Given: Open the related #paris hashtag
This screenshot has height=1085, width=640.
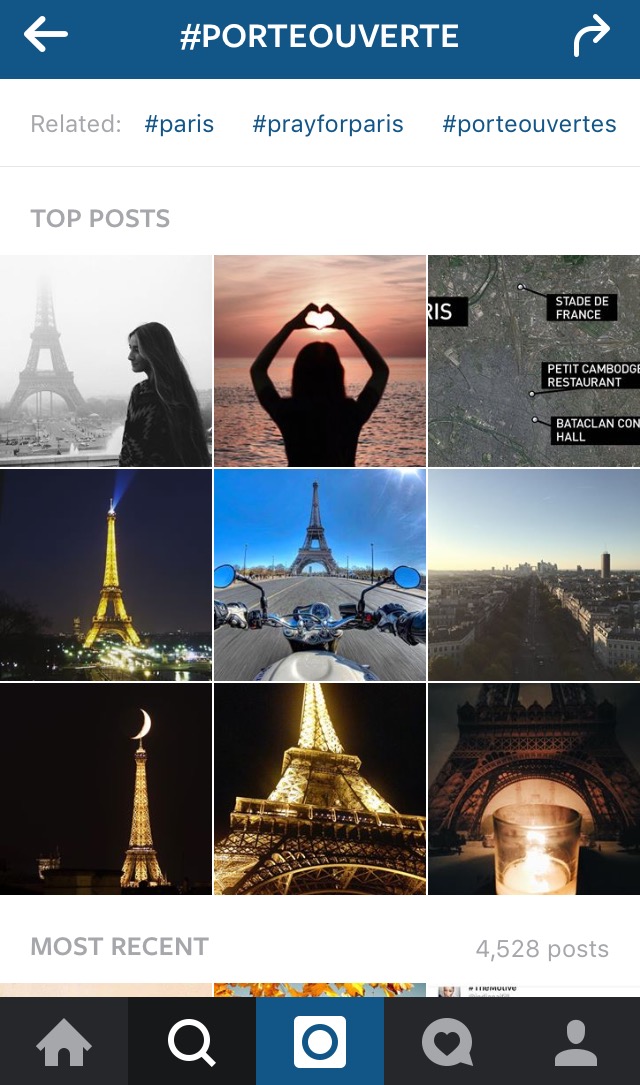Looking at the screenshot, I should [x=179, y=124].
